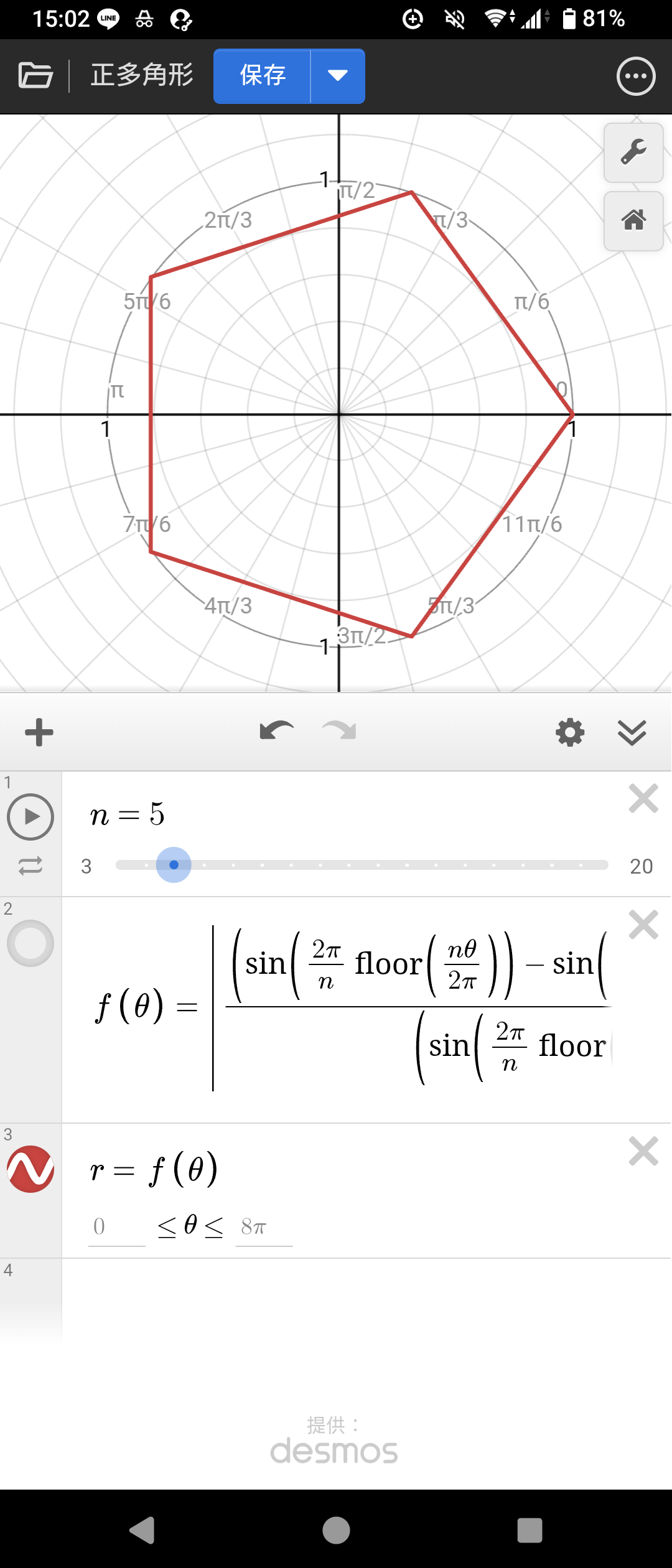Open the expression list edit gear

pyautogui.click(x=570, y=732)
